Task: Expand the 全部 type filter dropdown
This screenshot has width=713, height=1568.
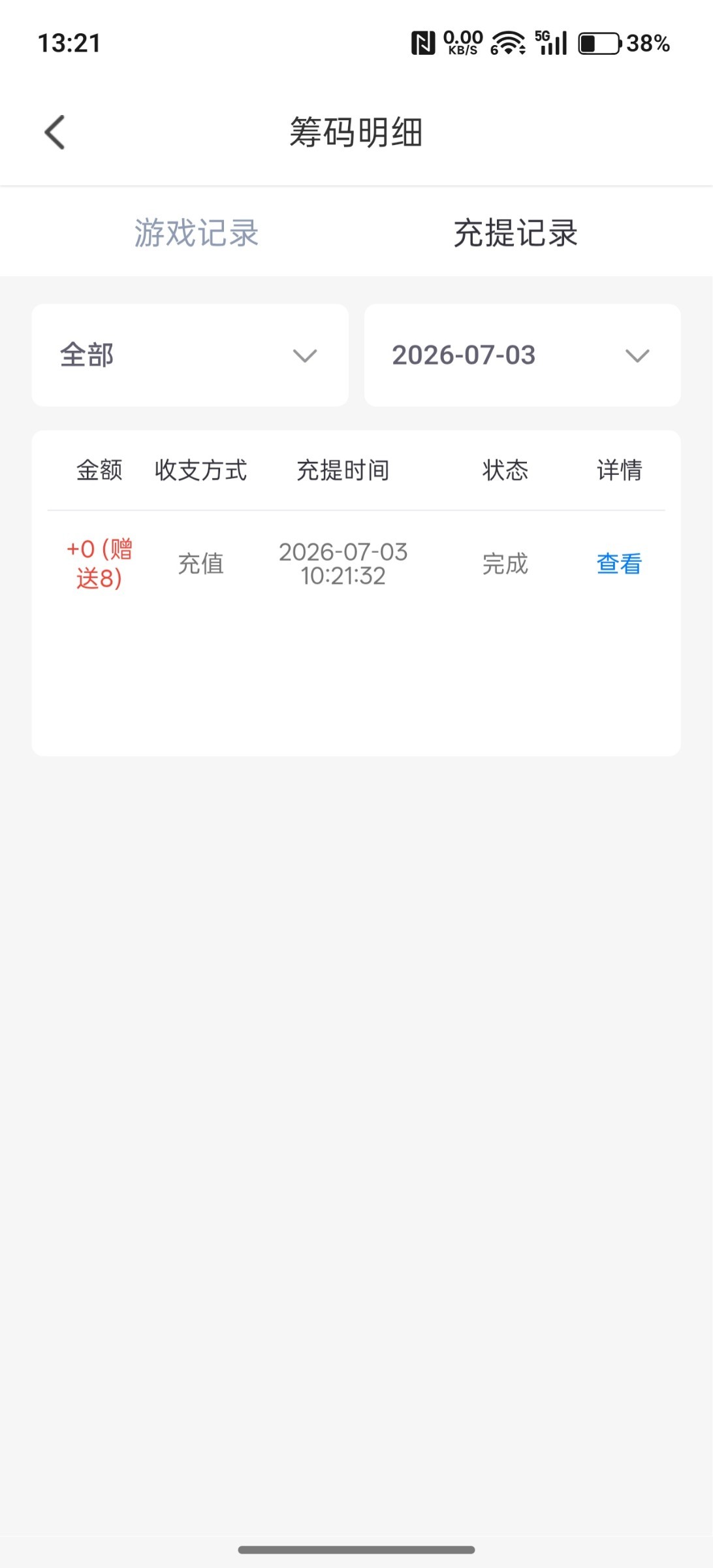Action: 190,355
